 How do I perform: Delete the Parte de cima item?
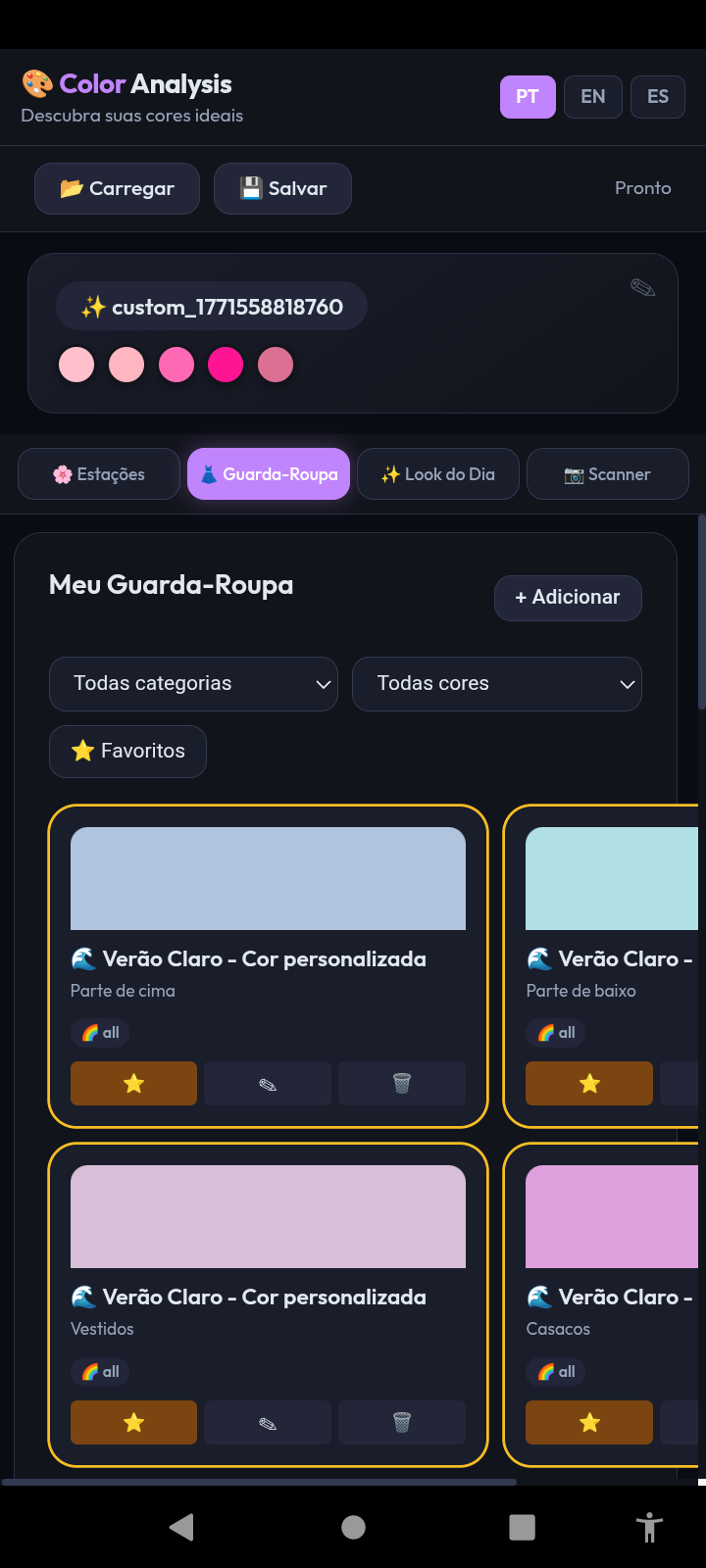401,1084
